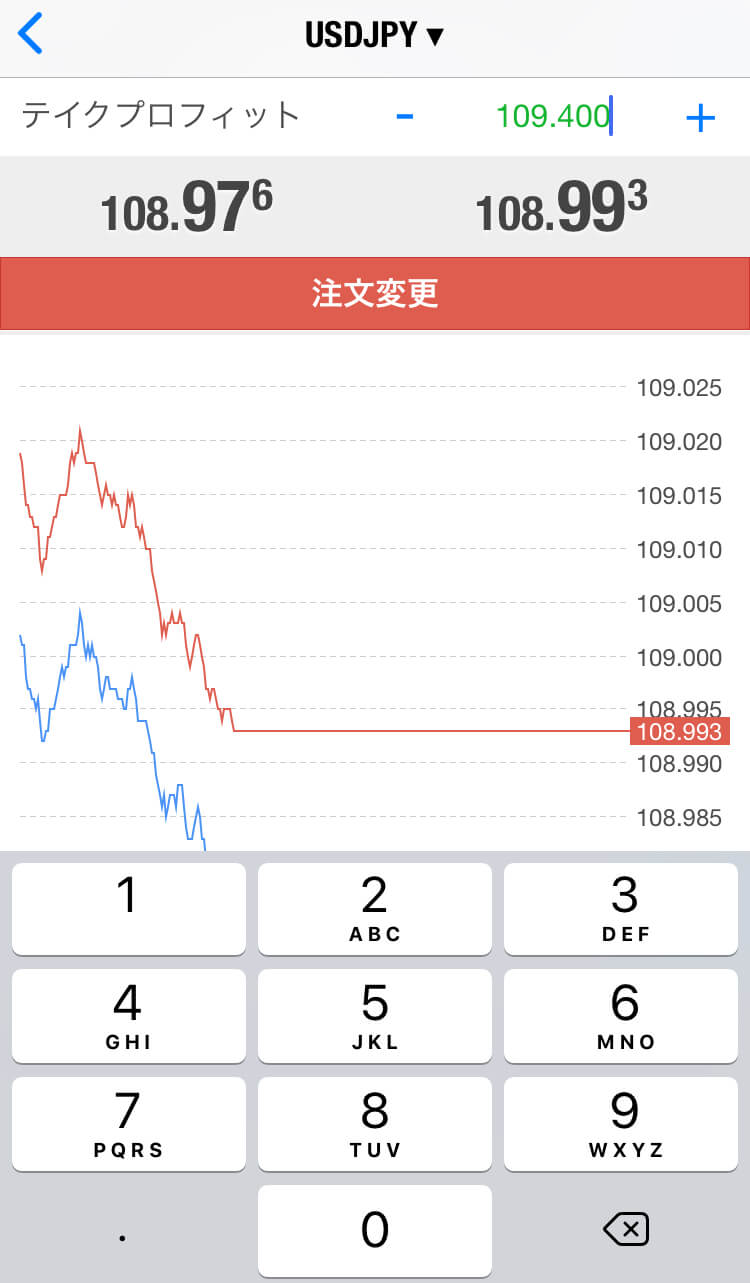The image size is (750, 1283).
Task: Go back with the top-left arrow
Action: click(x=31, y=35)
